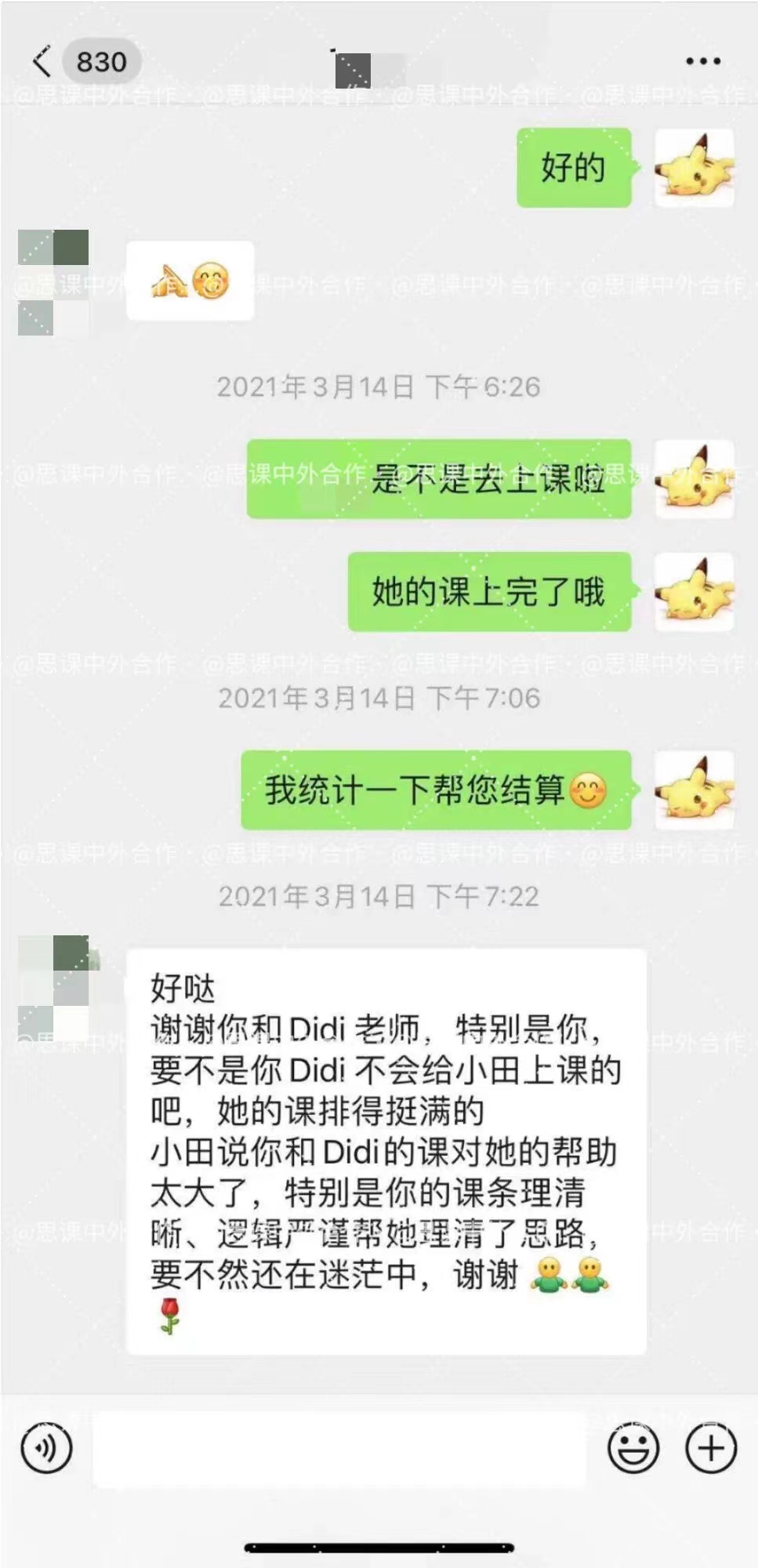Image resolution: width=758 pixels, height=1568 pixels.
Task: Open the plus attachments menu
Action: [x=710, y=1448]
